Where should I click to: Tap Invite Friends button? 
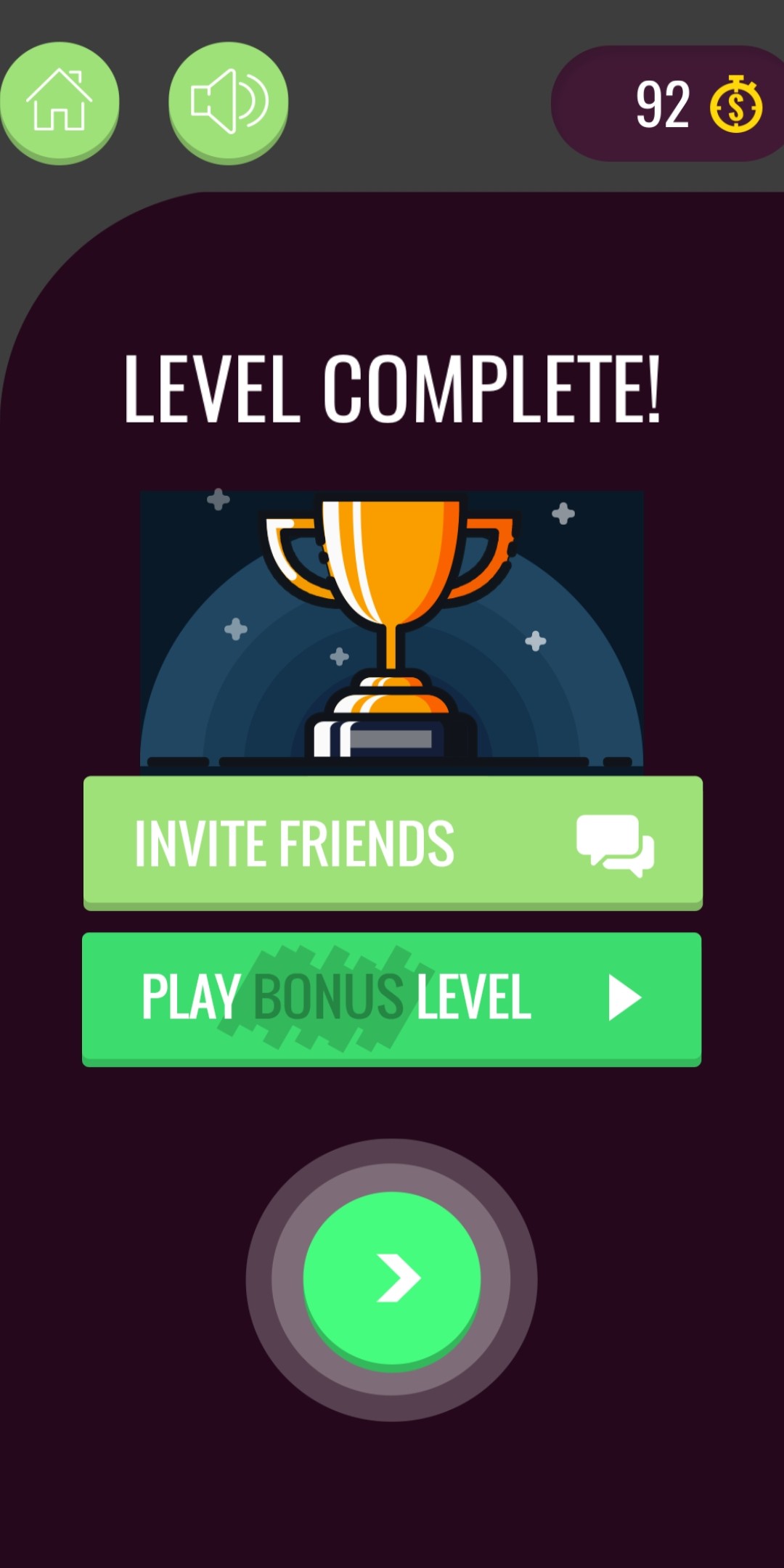393,843
